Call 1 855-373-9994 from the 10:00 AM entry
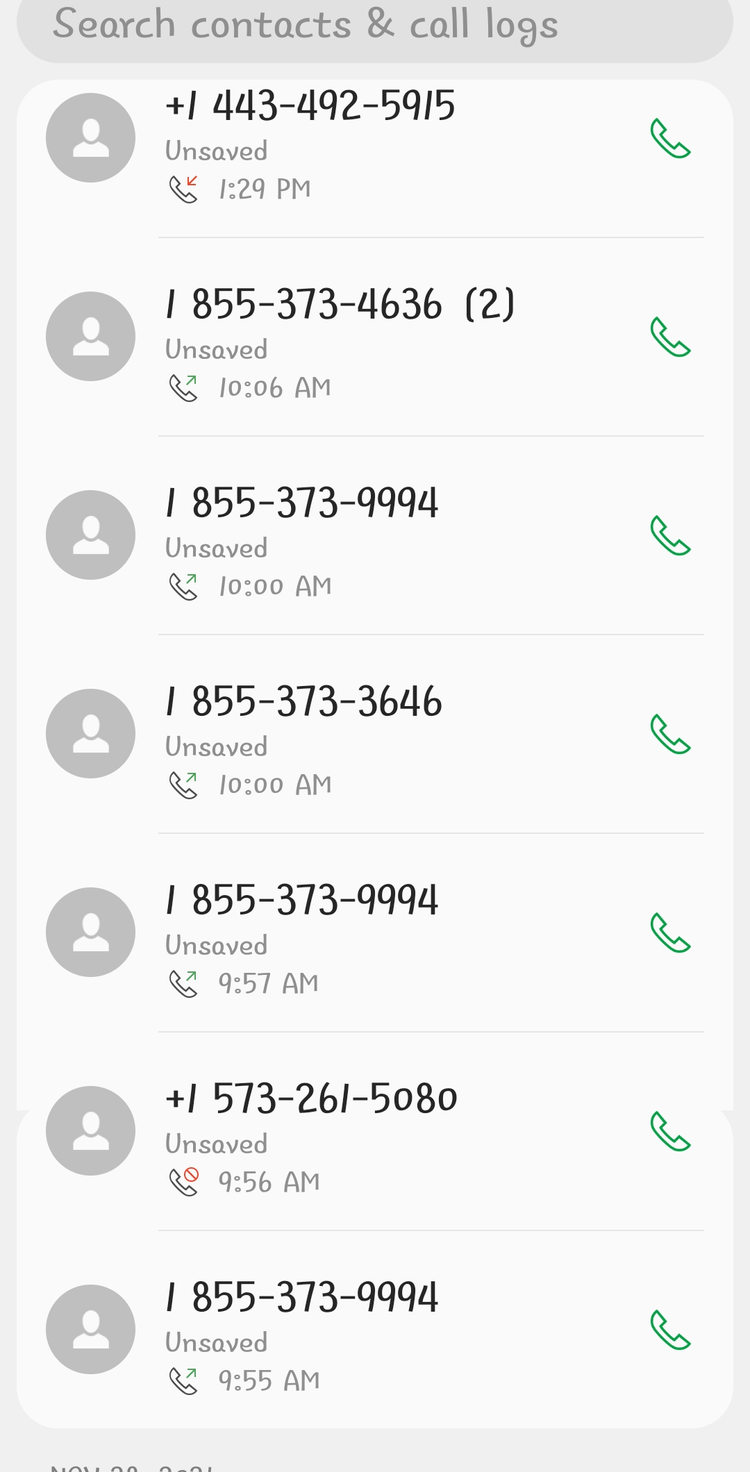750x1472 pixels. (670, 535)
